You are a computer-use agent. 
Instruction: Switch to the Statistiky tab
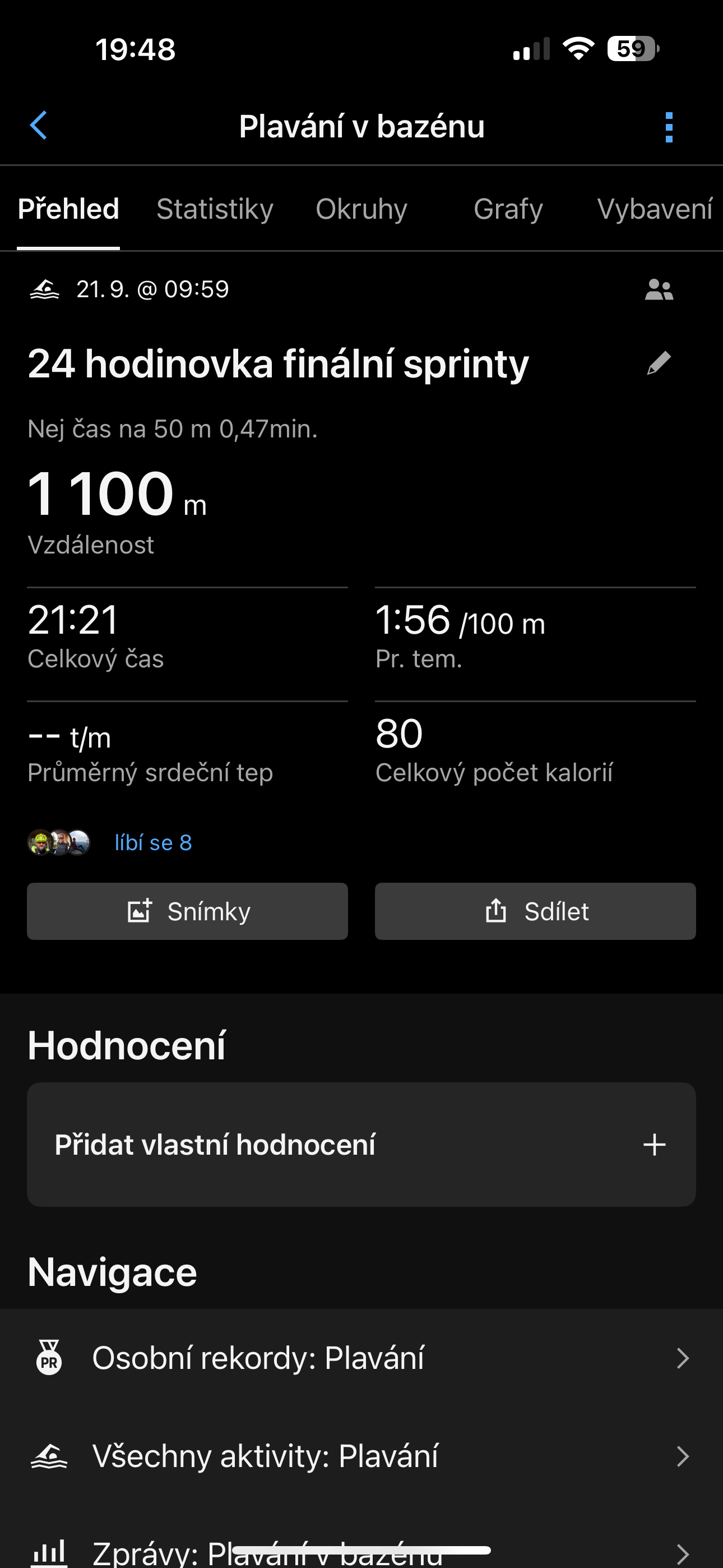pos(214,209)
